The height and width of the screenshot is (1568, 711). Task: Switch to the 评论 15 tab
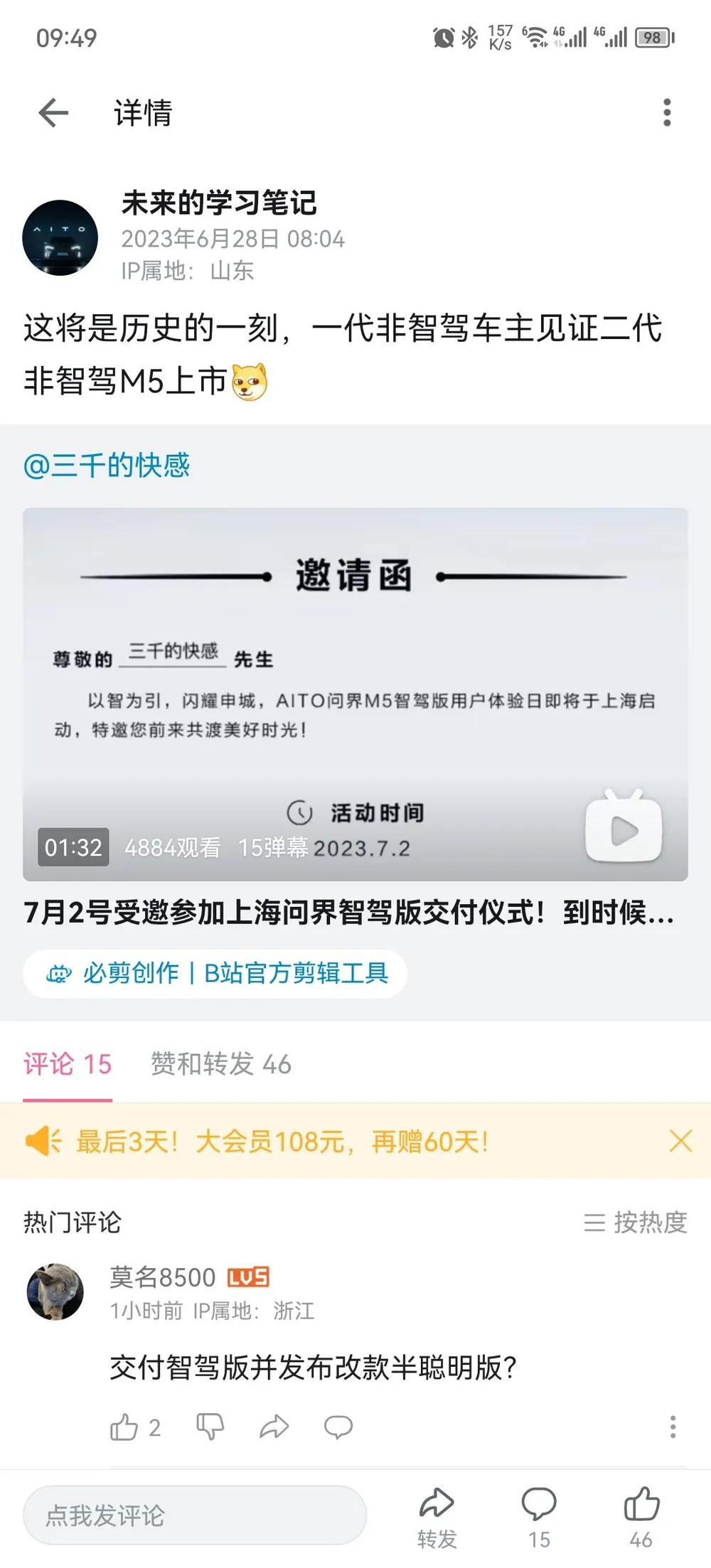68,1064
